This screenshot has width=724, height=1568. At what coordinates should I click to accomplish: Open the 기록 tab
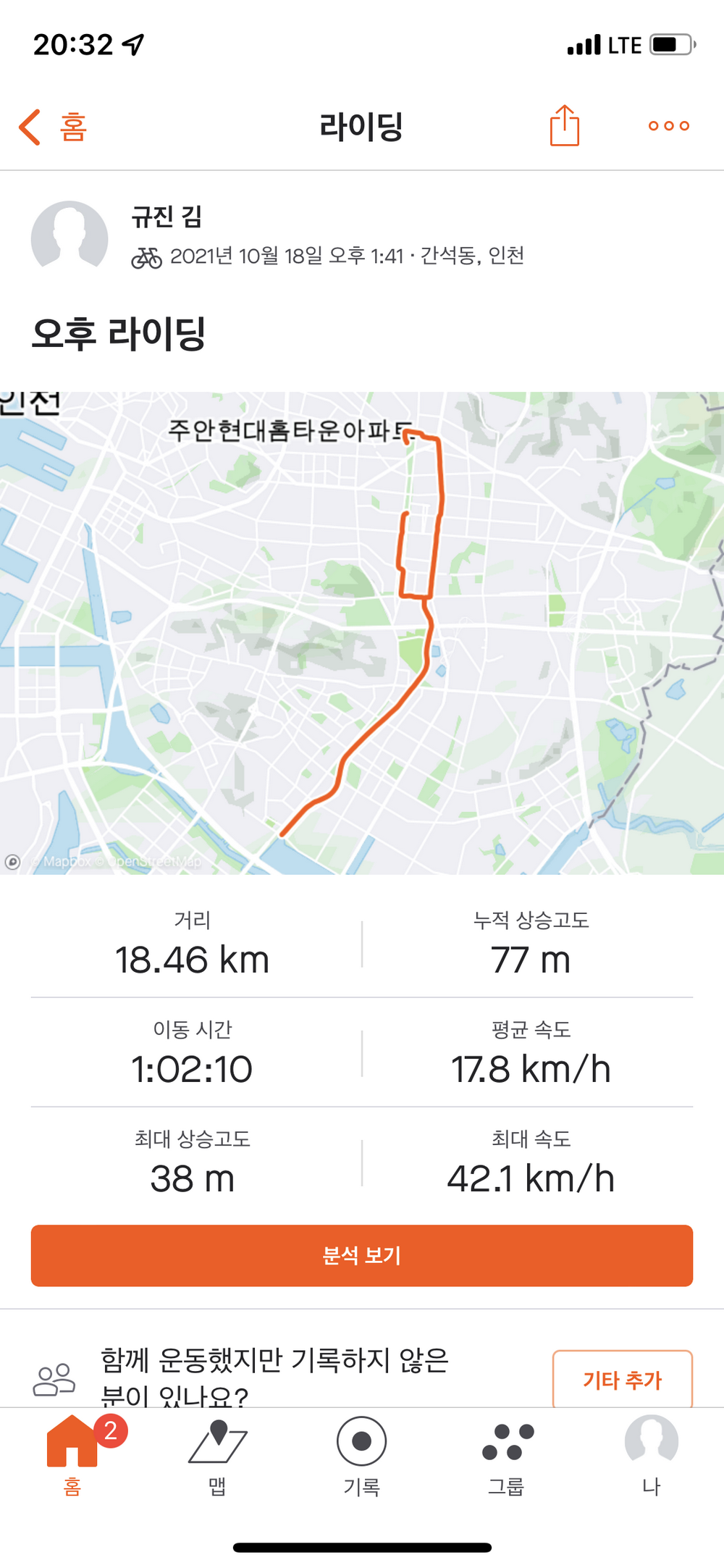(362, 1456)
